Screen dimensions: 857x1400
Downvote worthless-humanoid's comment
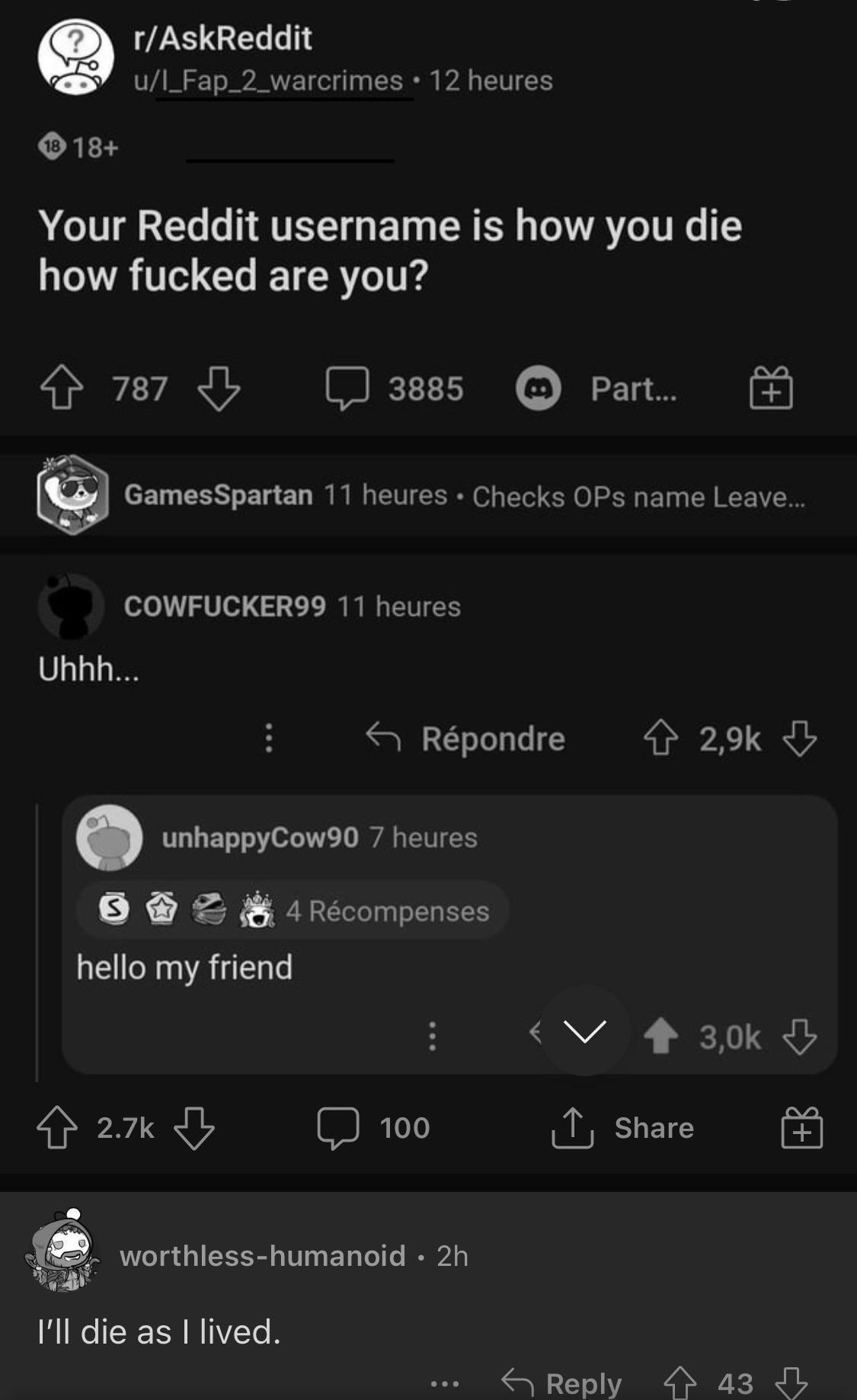[x=791, y=1382]
